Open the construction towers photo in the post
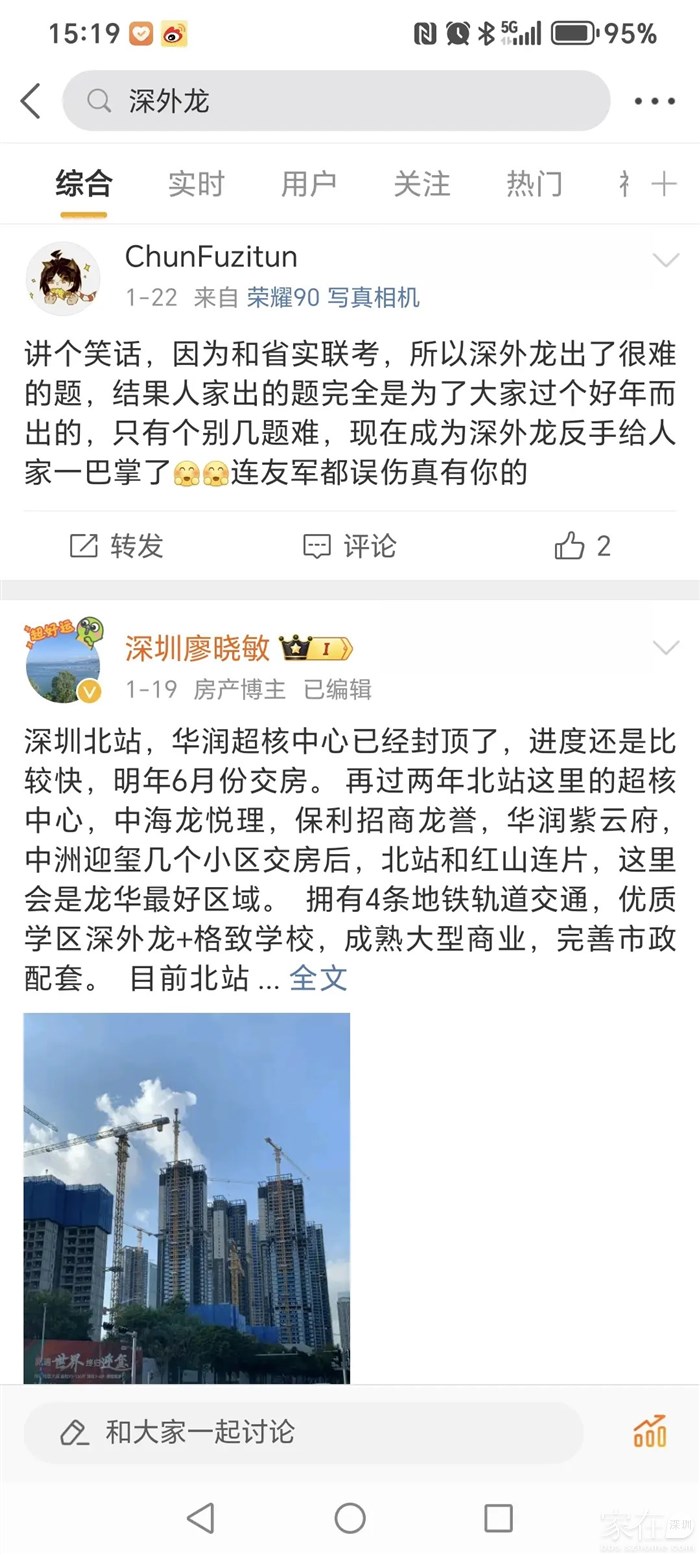Viewport: 700px width, 1555px height. (x=187, y=1197)
